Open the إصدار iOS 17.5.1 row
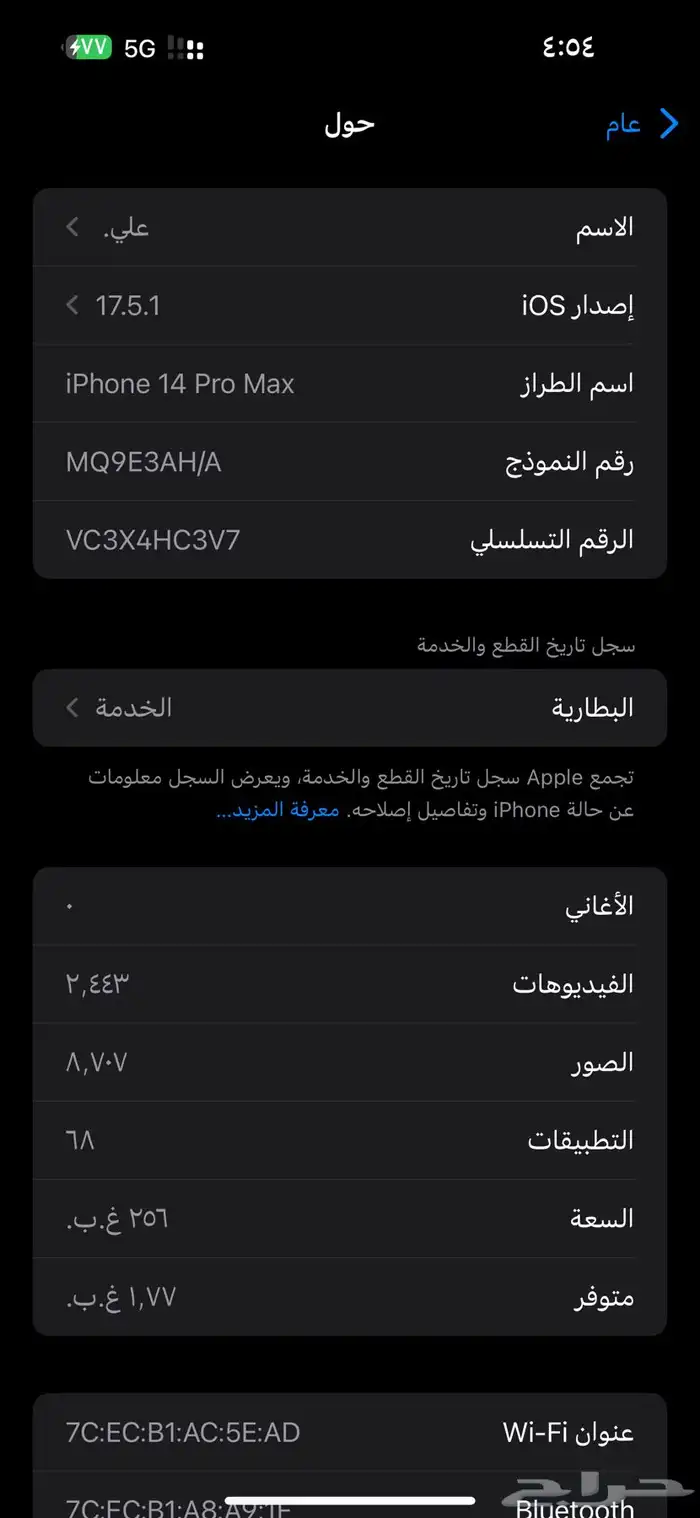 point(350,305)
